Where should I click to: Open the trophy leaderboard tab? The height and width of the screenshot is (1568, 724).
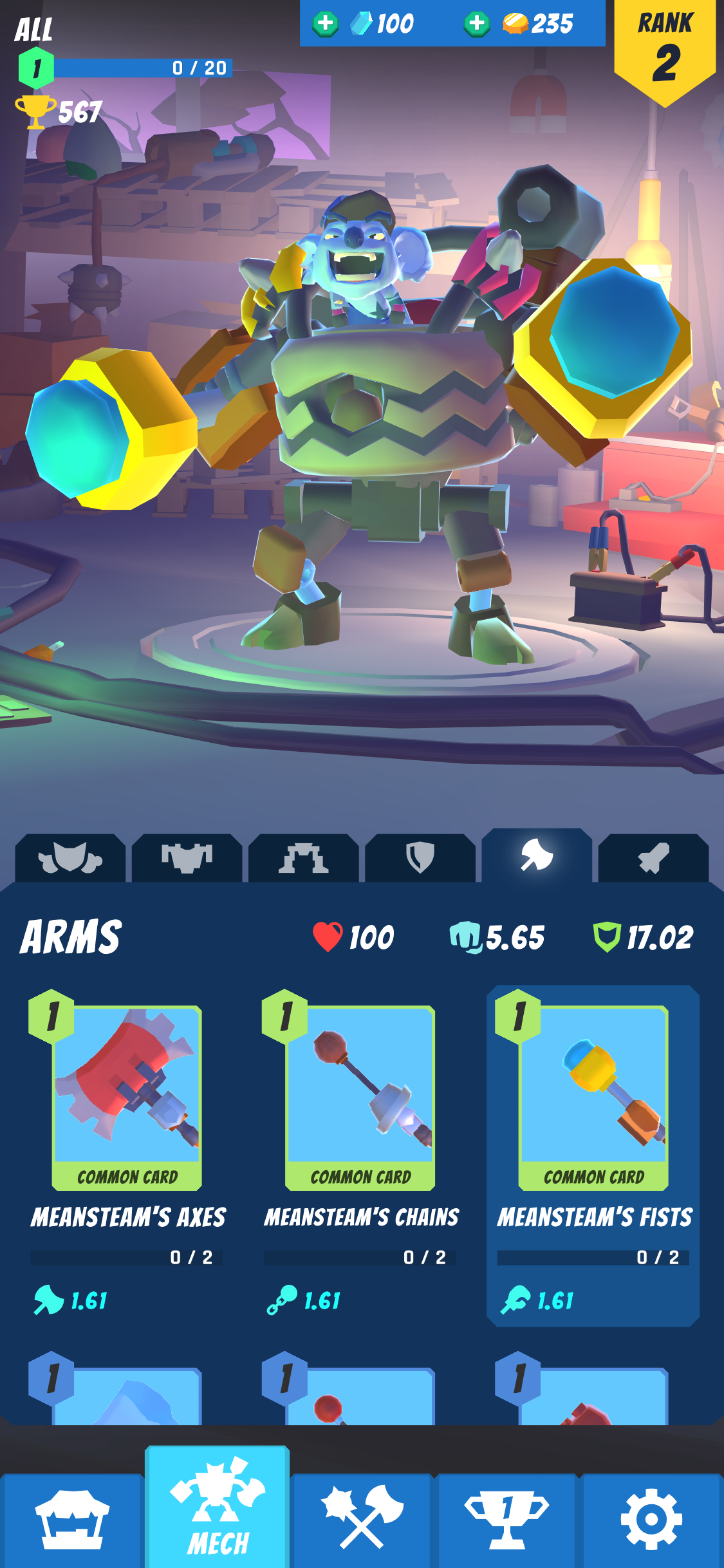(x=507, y=1520)
